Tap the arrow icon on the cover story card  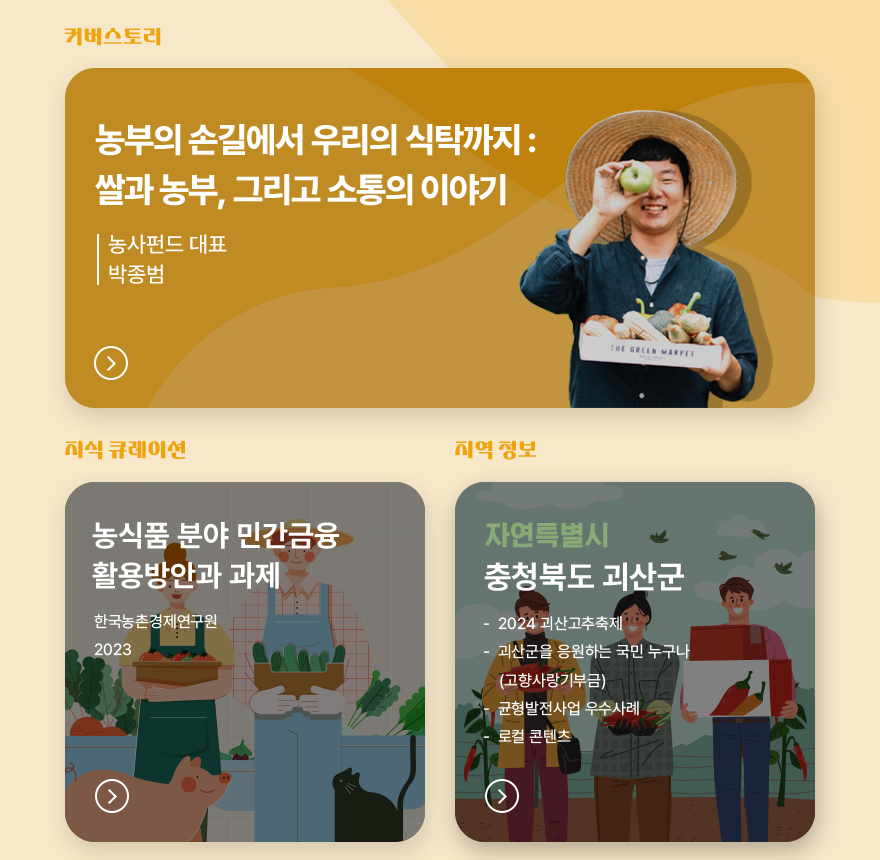point(111,363)
